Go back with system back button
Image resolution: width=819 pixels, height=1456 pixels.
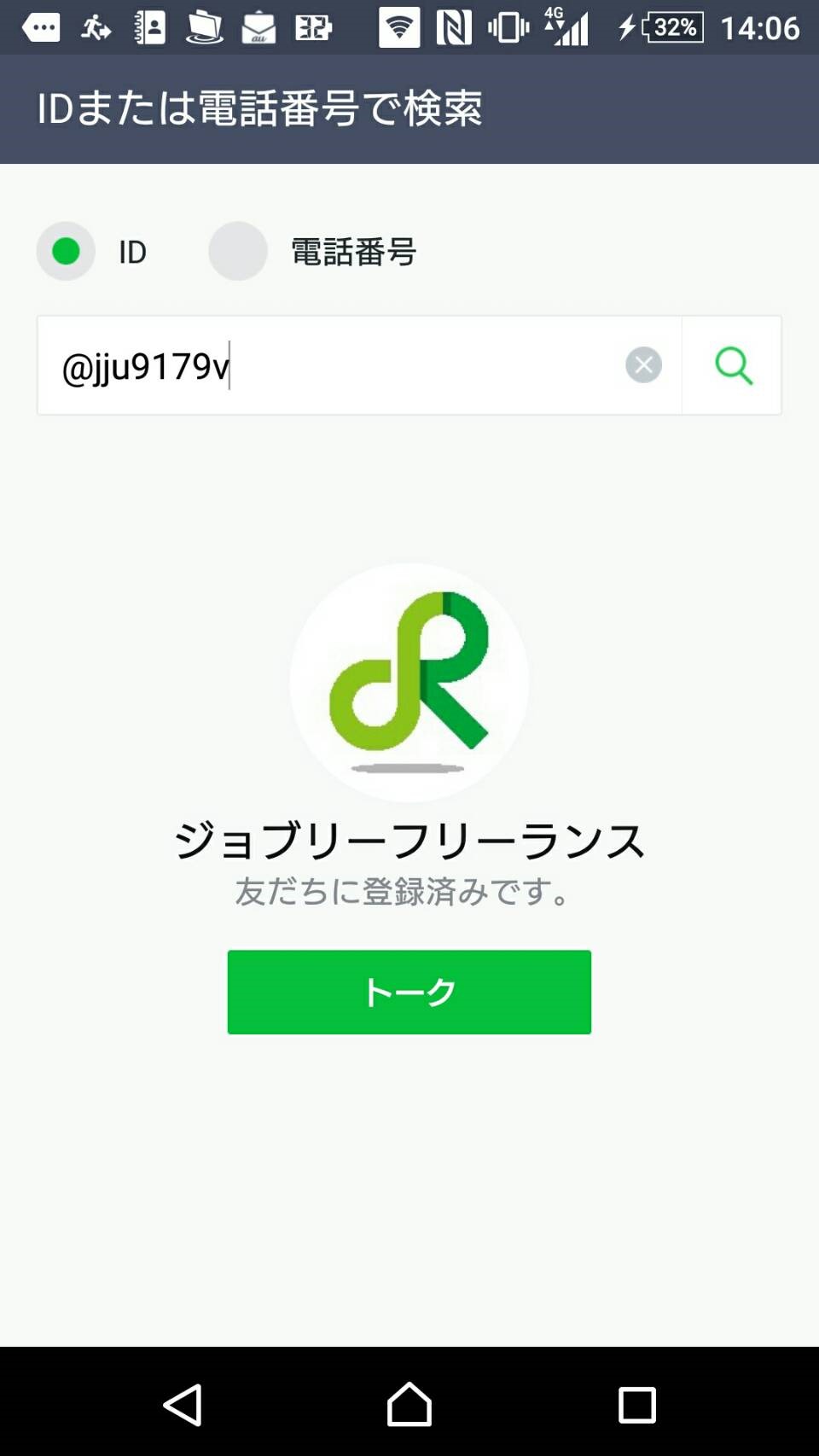(183, 1404)
